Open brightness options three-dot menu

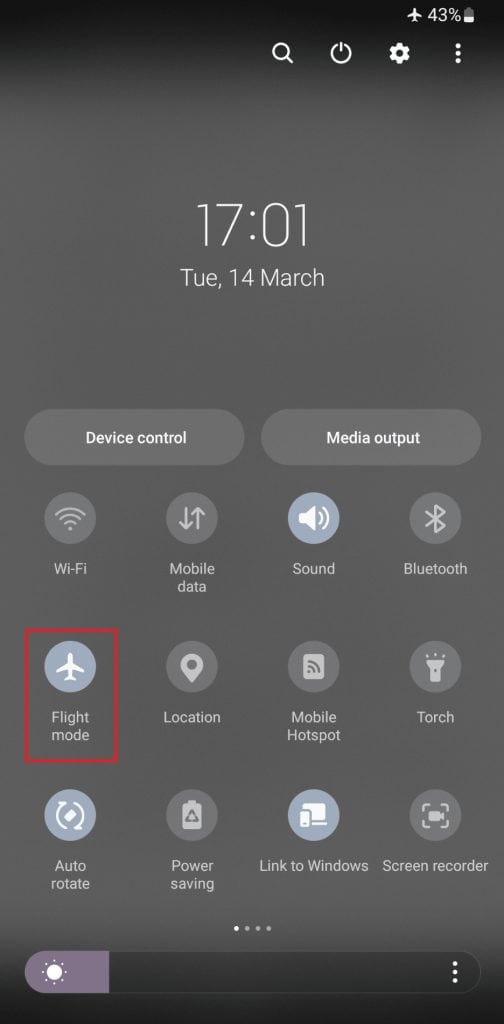[x=455, y=972]
